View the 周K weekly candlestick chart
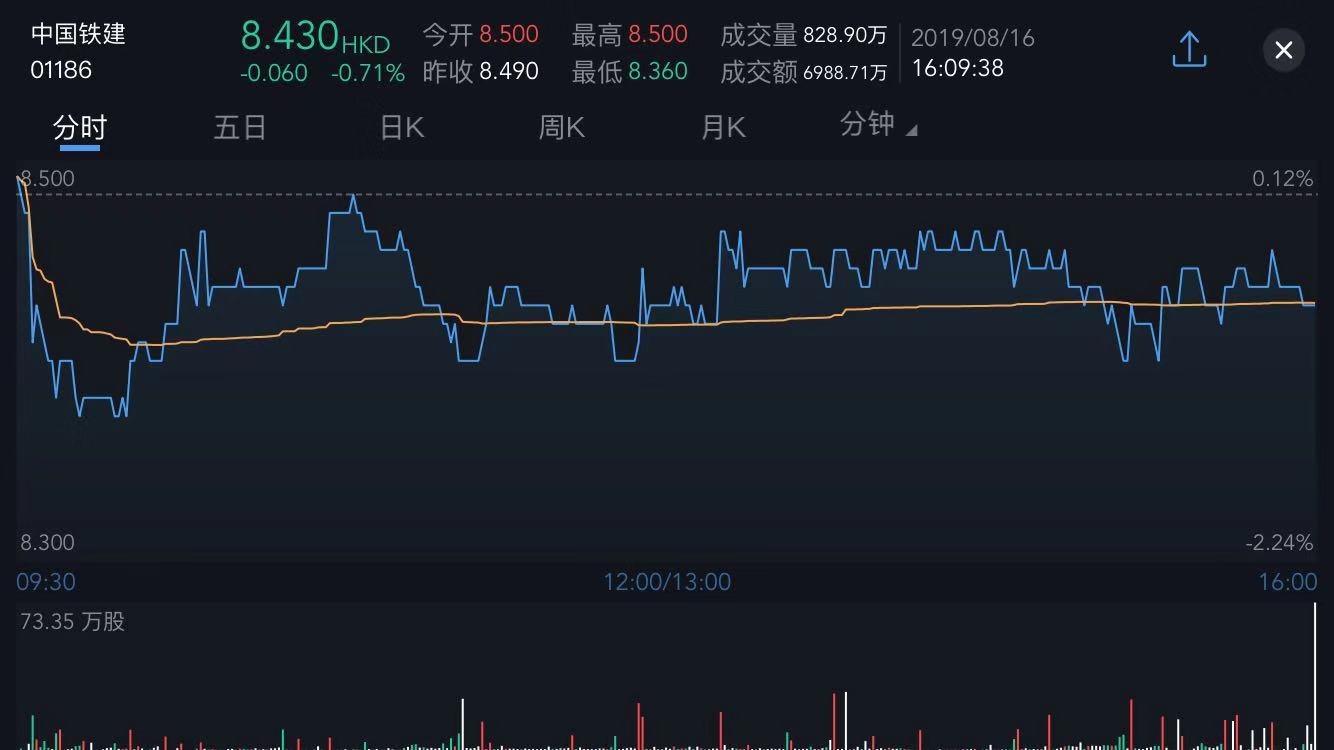 coord(562,128)
